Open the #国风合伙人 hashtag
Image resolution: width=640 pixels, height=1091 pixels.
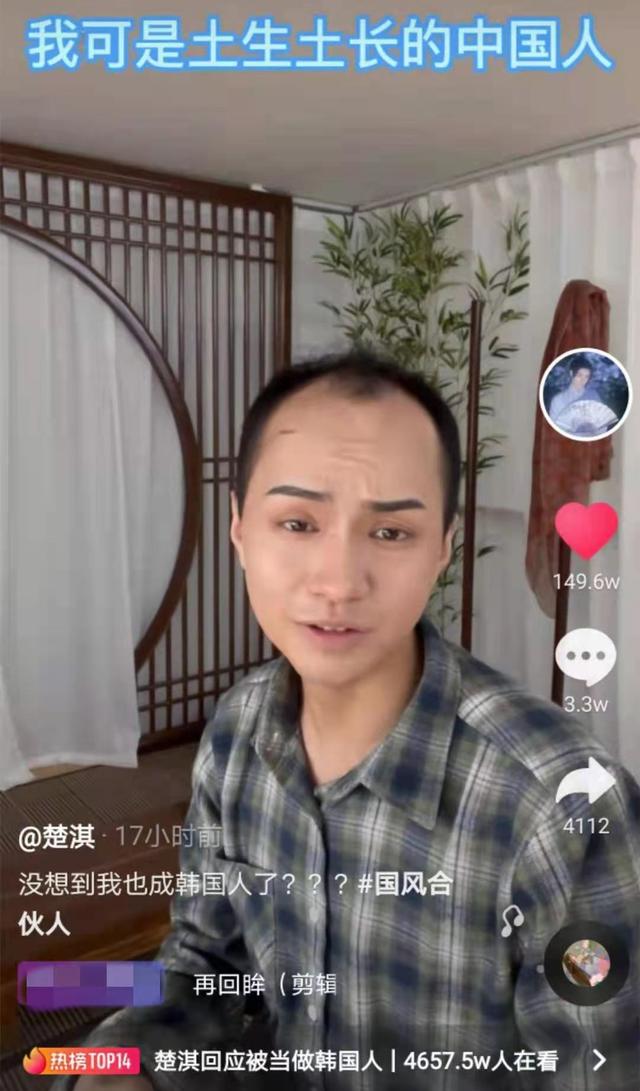pyautogui.click(x=405, y=883)
